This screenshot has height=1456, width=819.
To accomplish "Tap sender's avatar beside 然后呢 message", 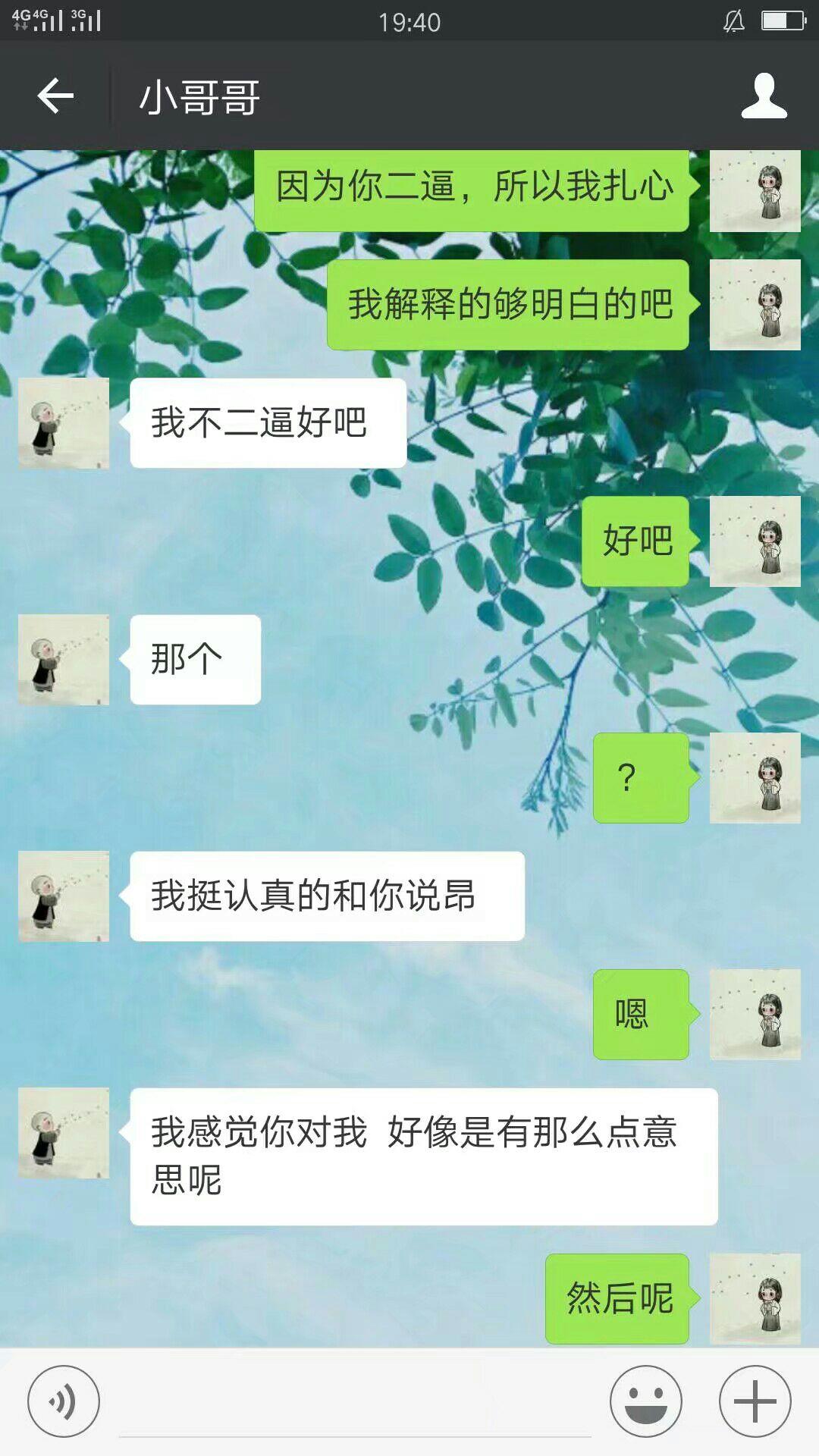I will tap(755, 1299).
